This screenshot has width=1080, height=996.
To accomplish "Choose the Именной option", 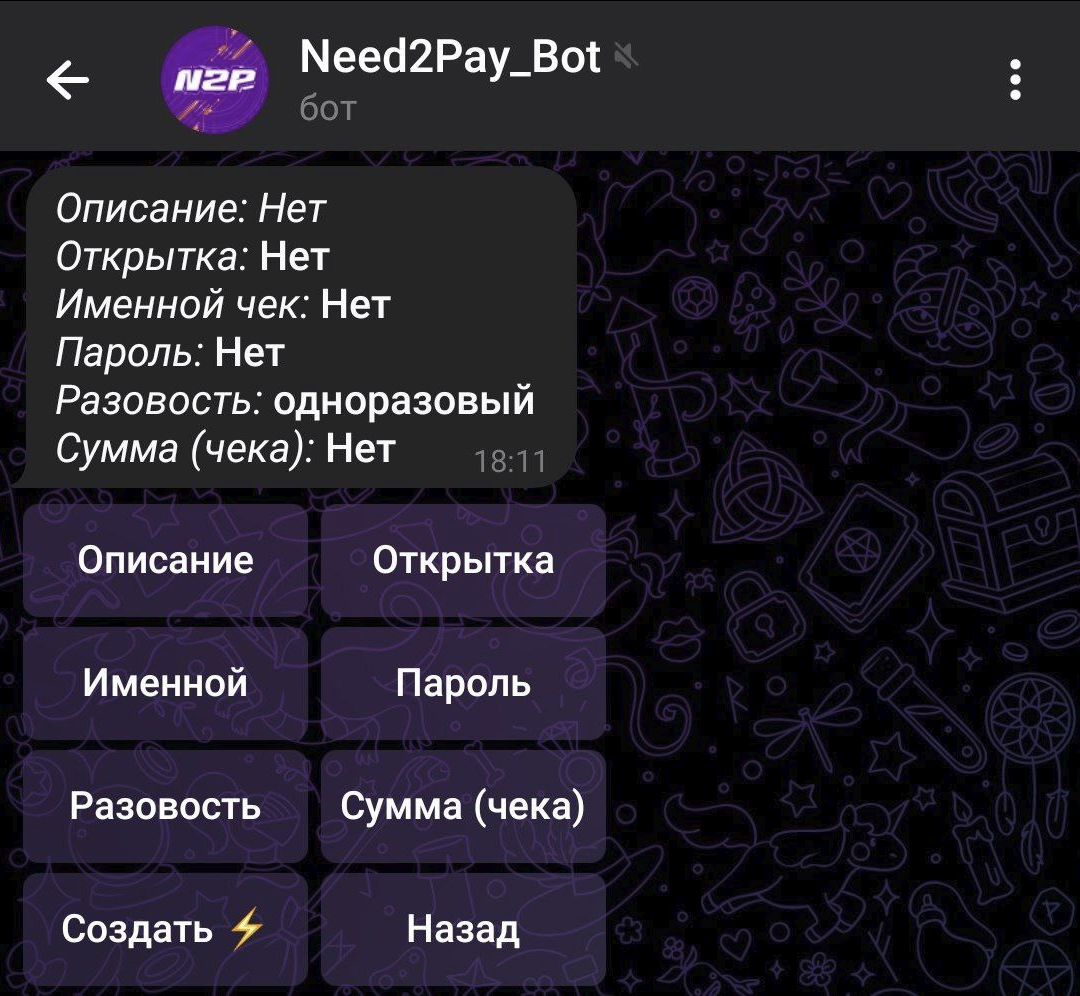I will [165, 683].
